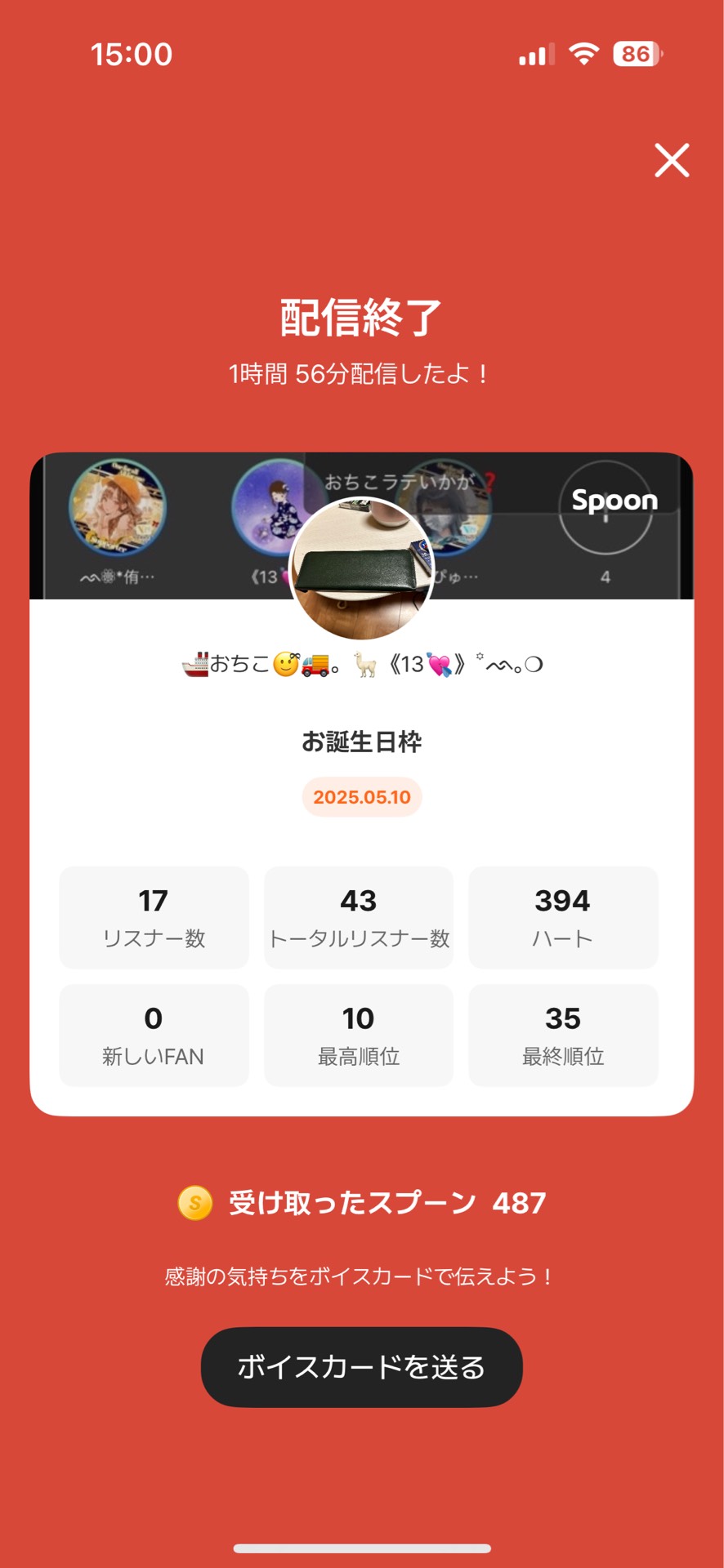Tap the 15:00 clock in the status bar
Screen dimensions: 724x1568
click(x=131, y=54)
